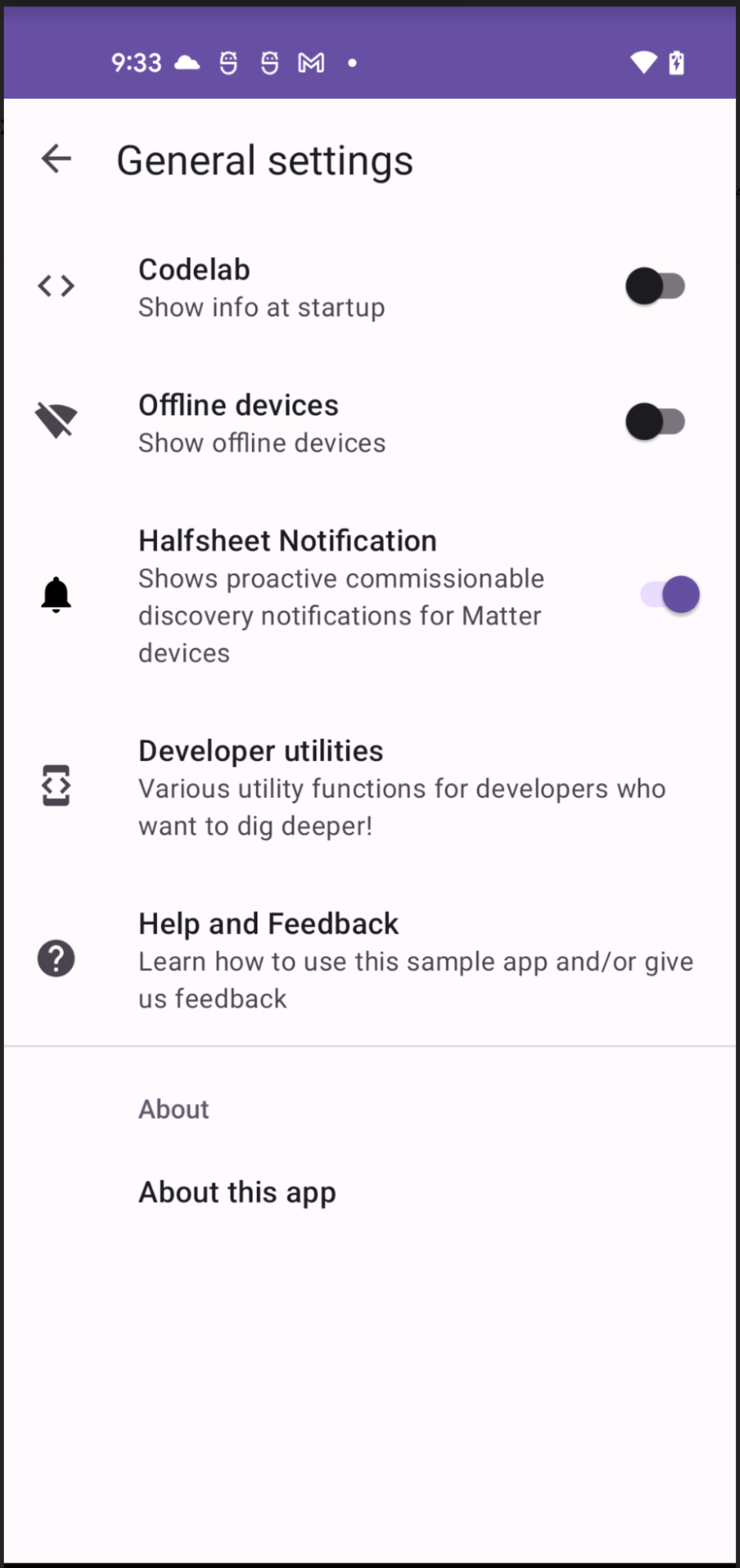
Task: Open Developer utilities
Action: [x=369, y=787]
